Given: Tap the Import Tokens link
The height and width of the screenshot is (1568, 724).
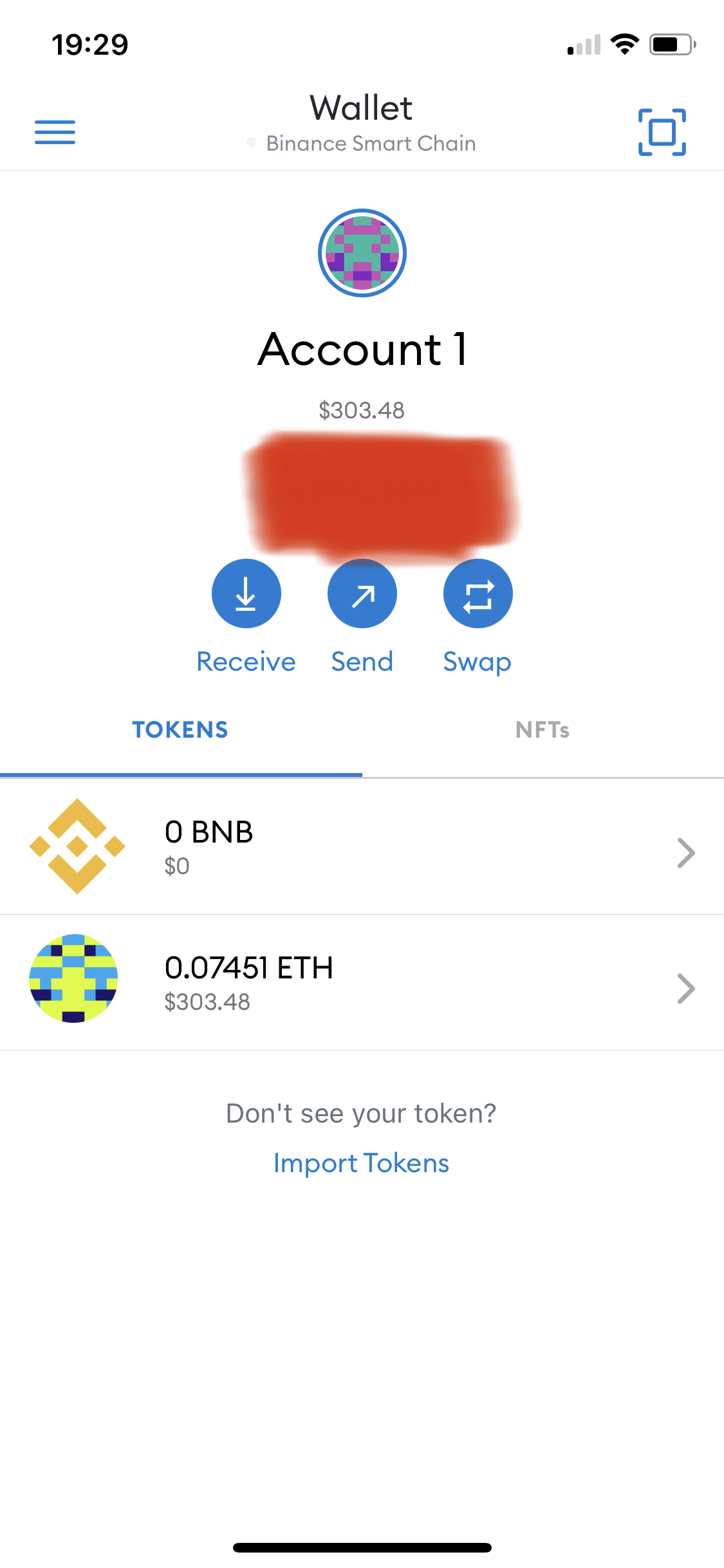Looking at the screenshot, I should [x=361, y=1163].
